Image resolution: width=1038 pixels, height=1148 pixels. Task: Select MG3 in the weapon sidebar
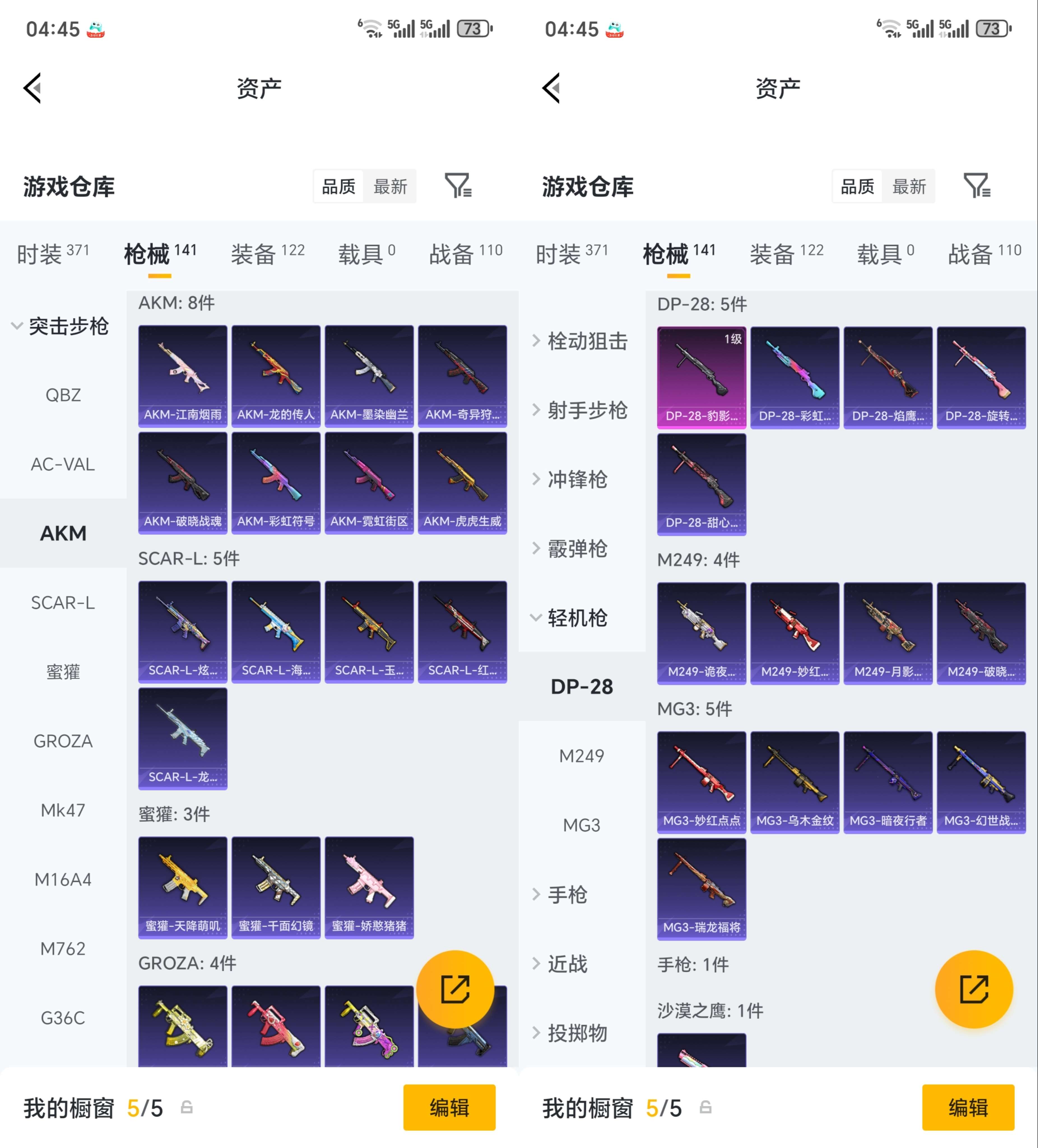point(581,824)
